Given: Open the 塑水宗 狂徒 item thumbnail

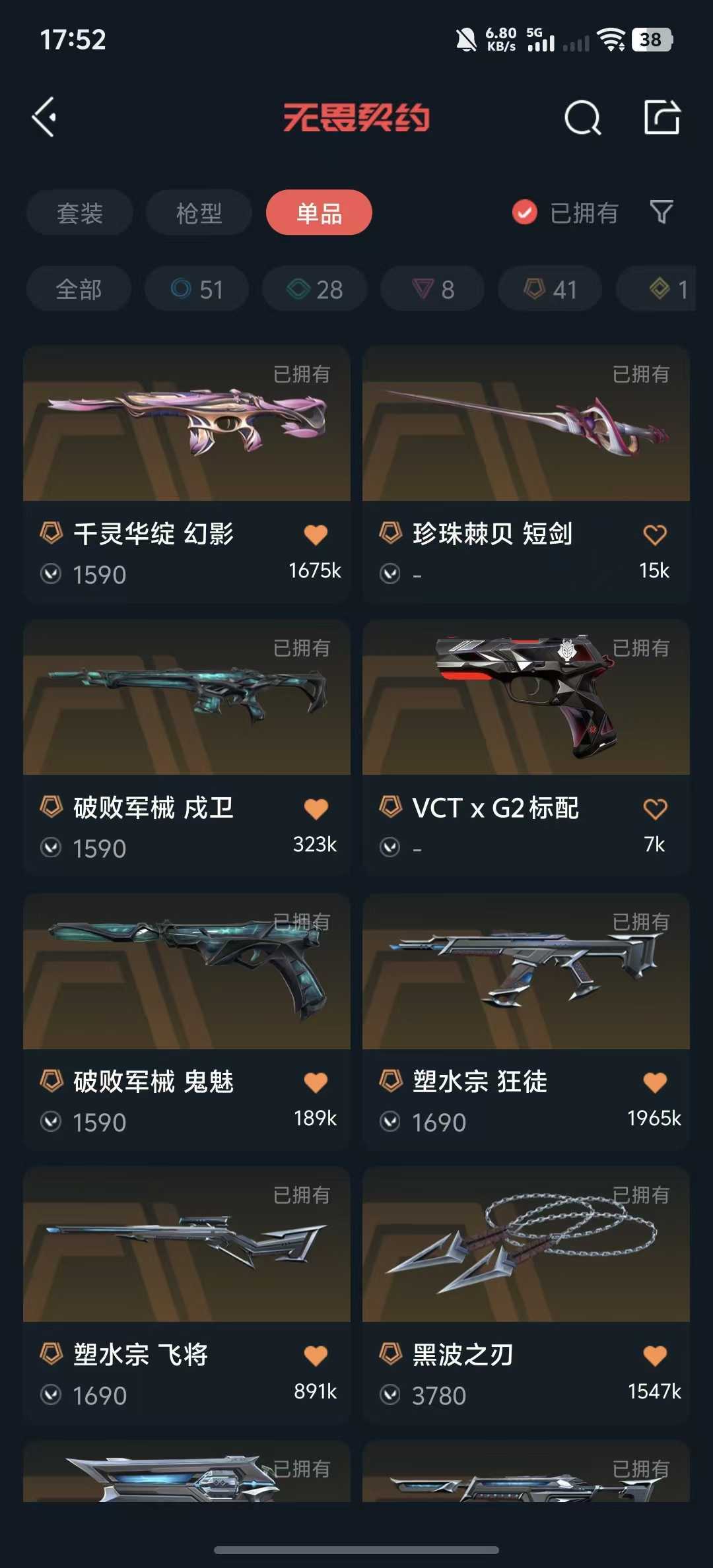Looking at the screenshot, I should coord(525,970).
